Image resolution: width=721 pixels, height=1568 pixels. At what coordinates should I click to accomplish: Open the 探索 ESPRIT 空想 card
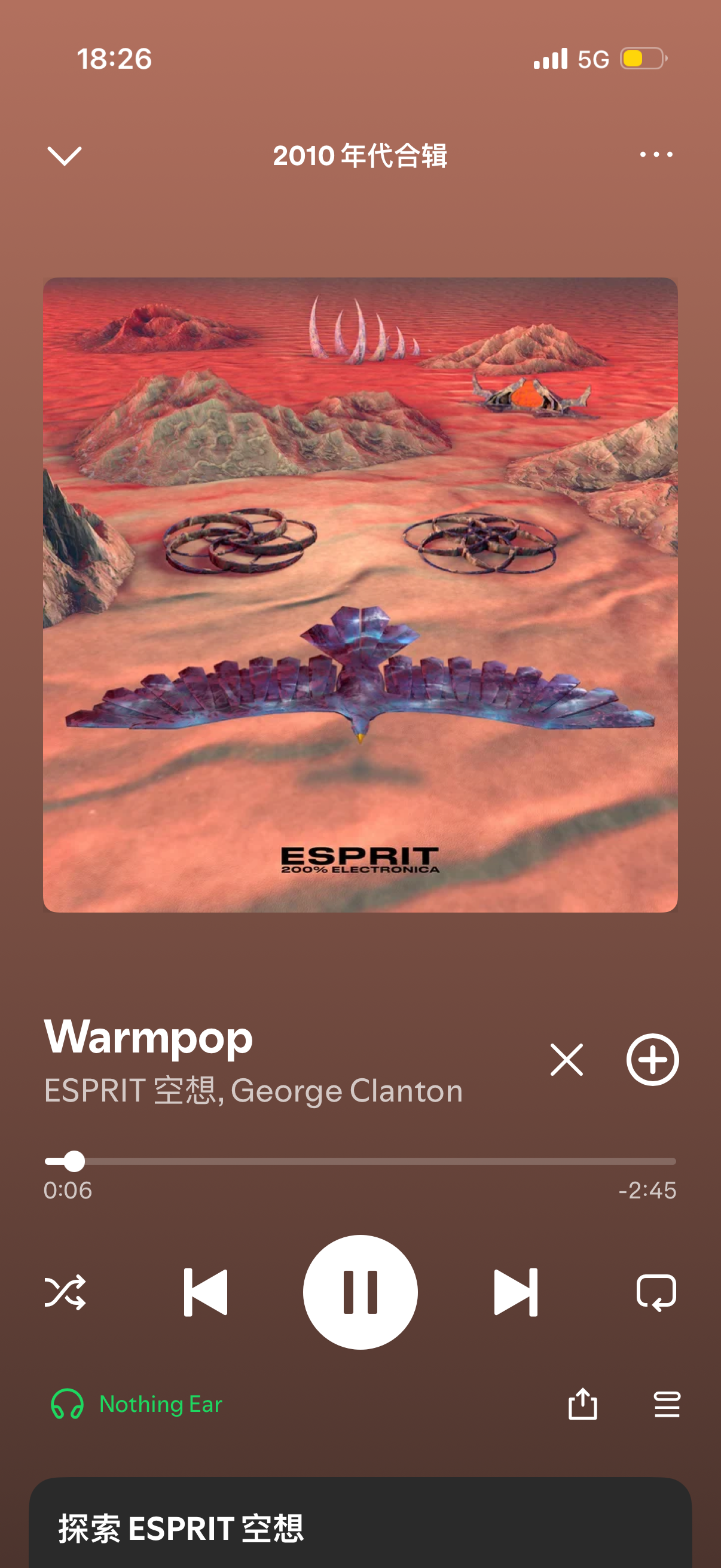360,1523
